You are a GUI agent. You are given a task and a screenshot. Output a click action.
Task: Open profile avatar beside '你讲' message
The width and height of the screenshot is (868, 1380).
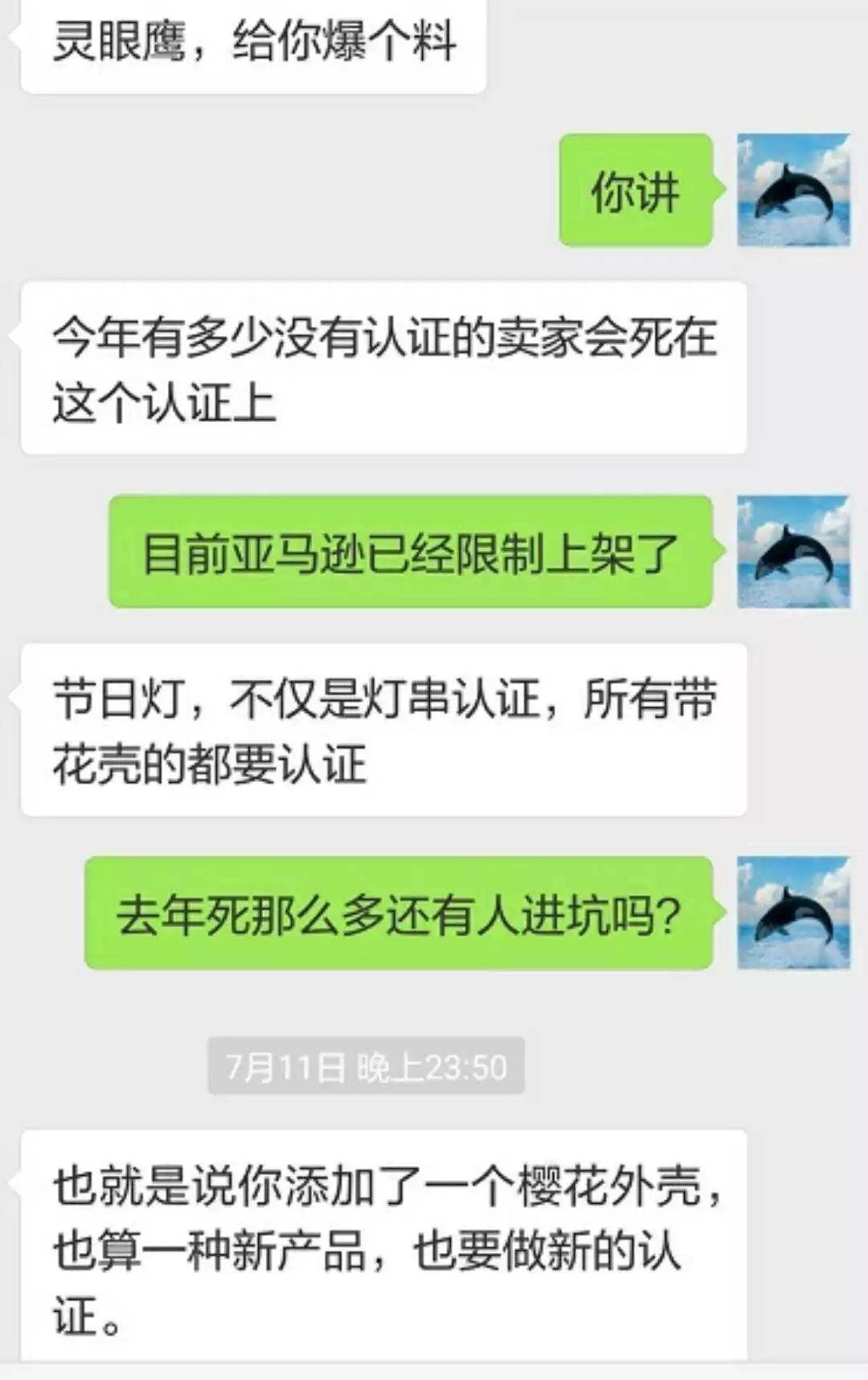pos(793,190)
